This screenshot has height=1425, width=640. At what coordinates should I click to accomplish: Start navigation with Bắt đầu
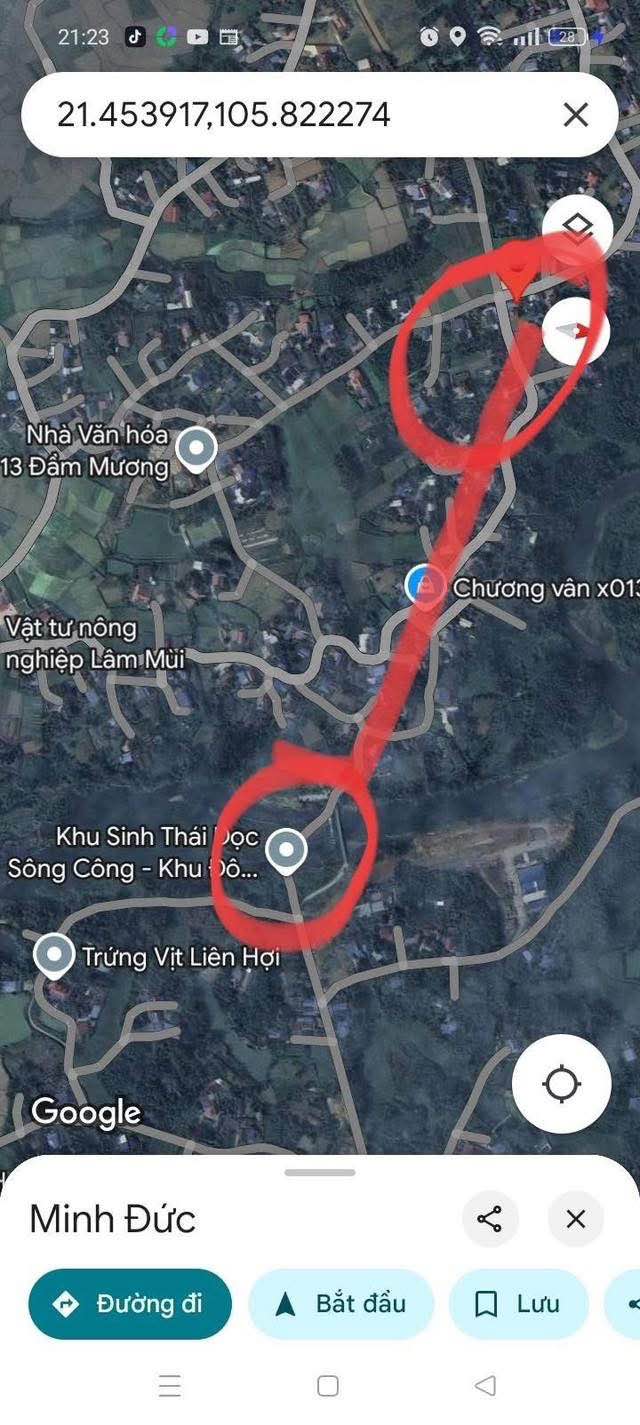point(341,1304)
